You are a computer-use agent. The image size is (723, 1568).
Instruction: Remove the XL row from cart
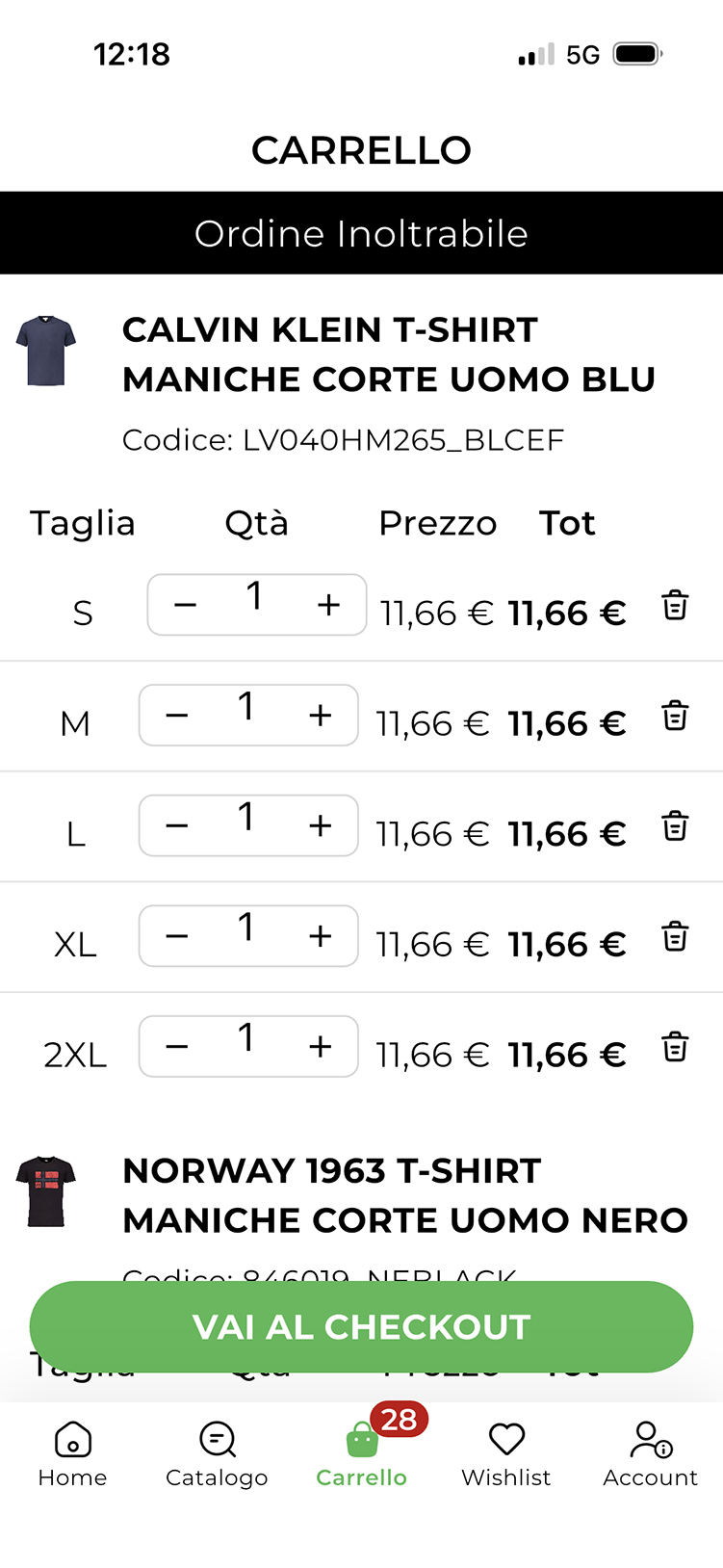(x=675, y=937)
